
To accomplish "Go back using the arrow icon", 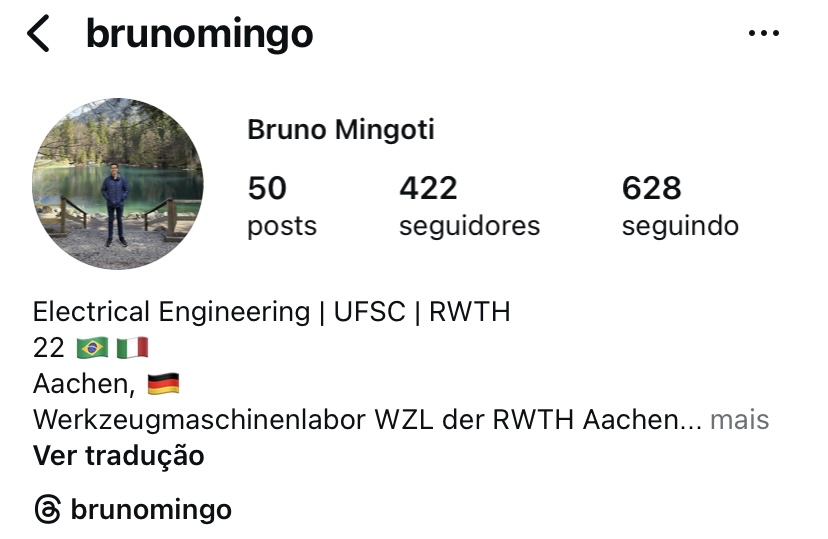I will point(38,34).
